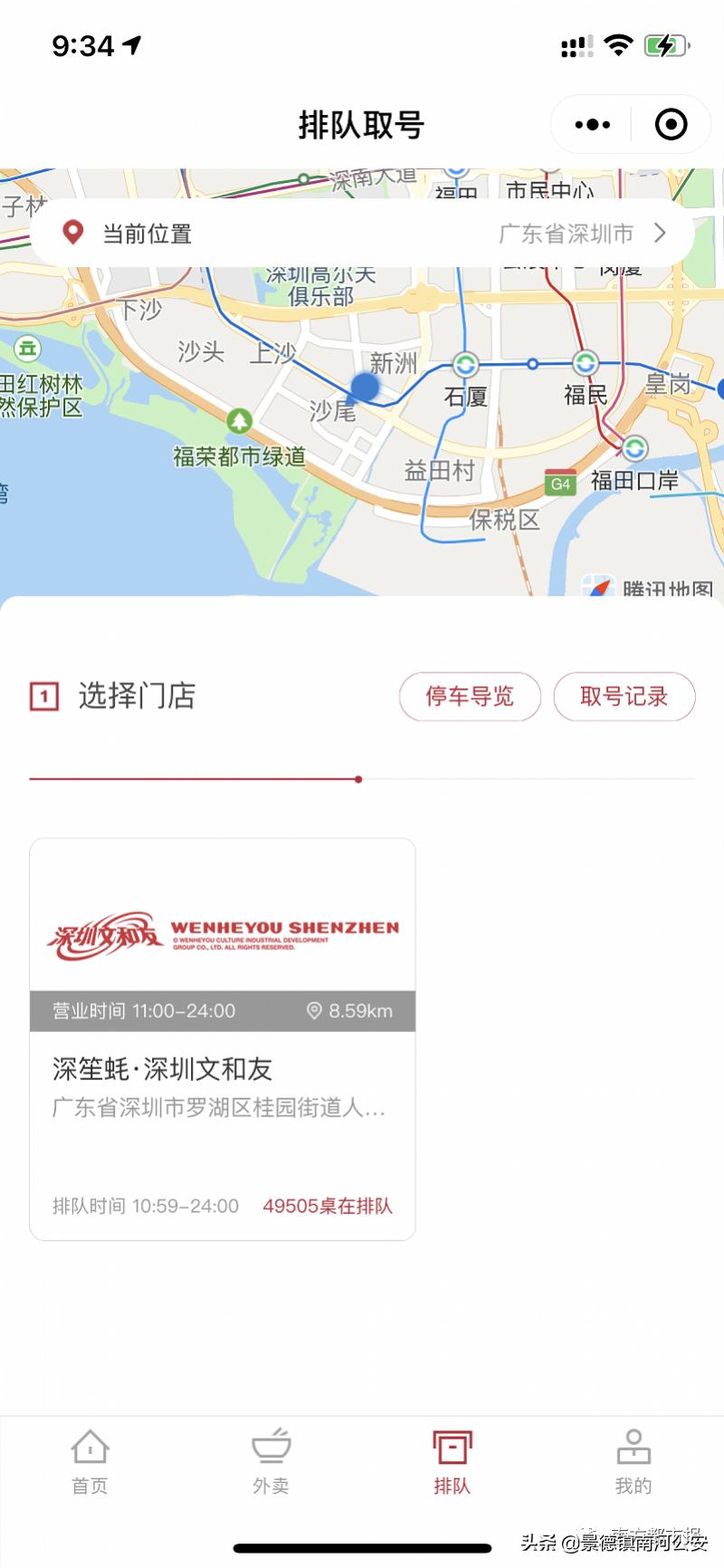
Task: Open 停车导览 parking guide
Action: (x=470, y=696)
